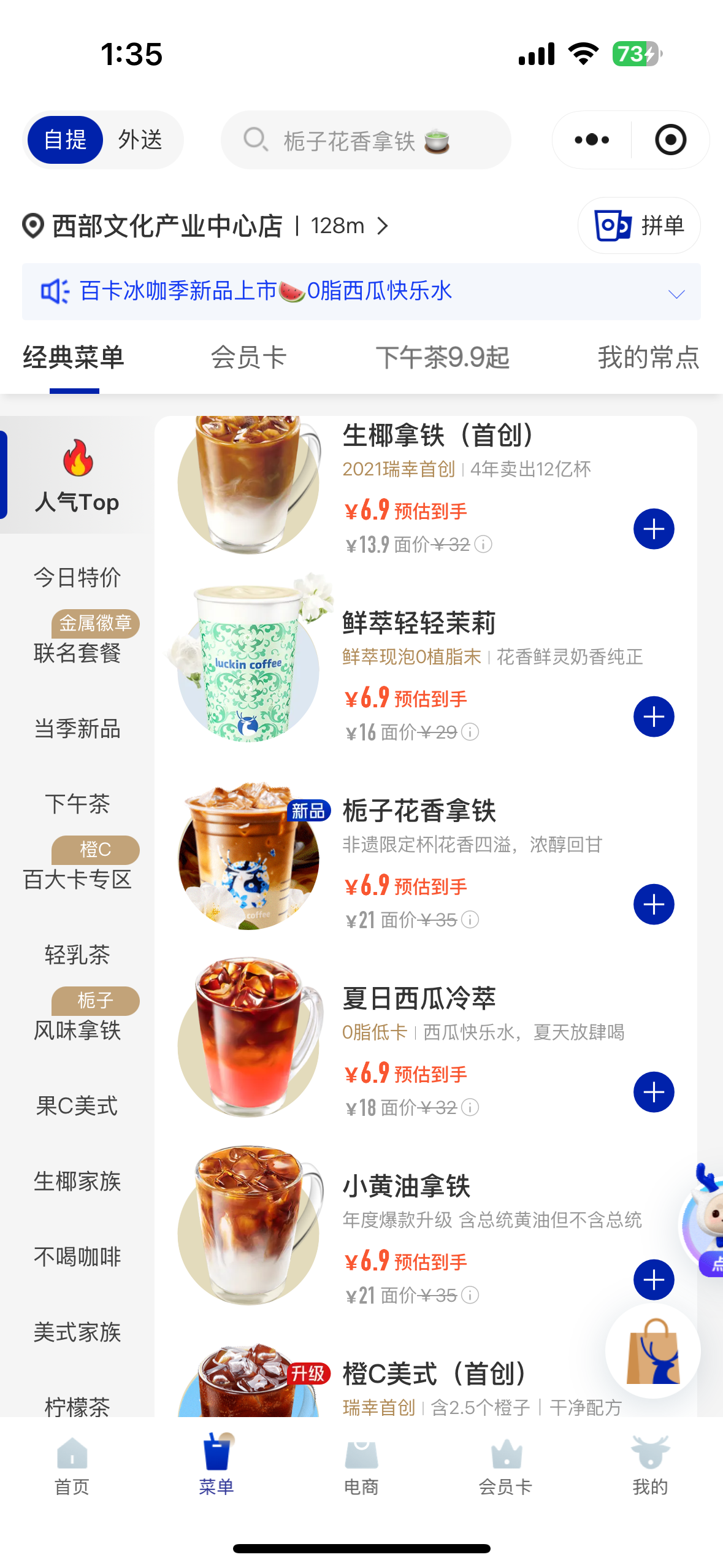Switch to 外送 delivery mode
Image resolution: width=723 pixels, height=1568 pixels.
[140, 140]
